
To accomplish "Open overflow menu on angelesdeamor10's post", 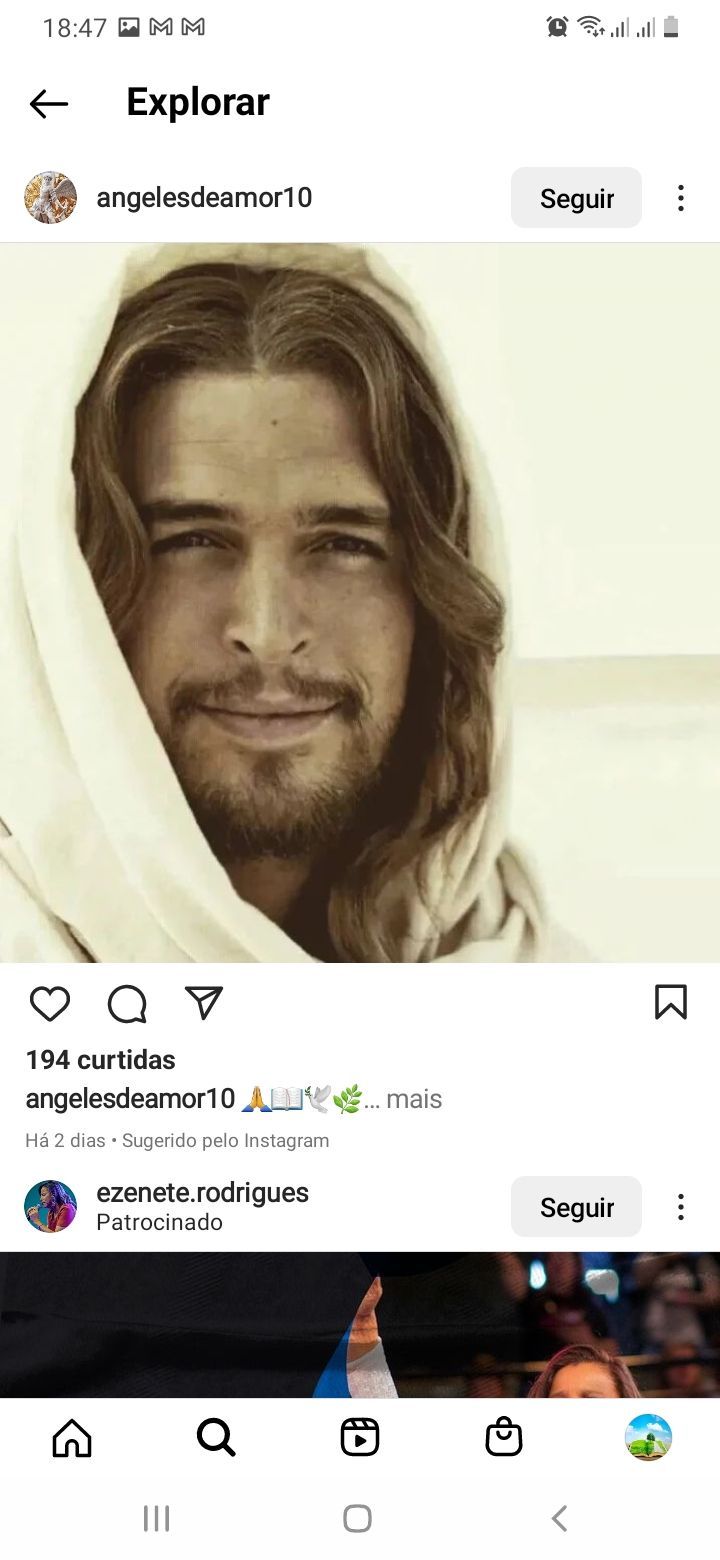I will pyautogui.click(x=680, y=198).
